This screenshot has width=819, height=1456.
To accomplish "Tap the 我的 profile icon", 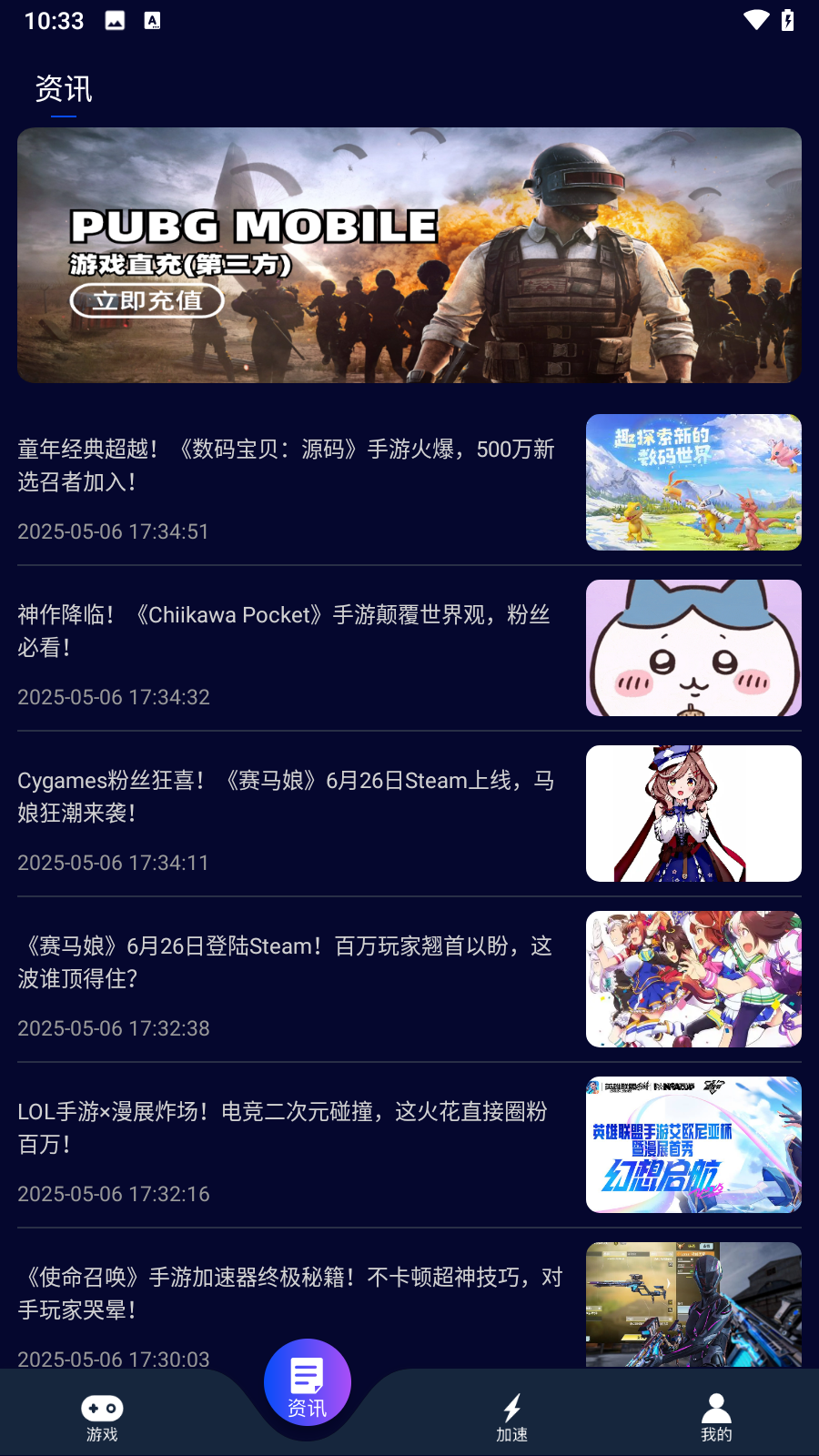I will 716,1406.
